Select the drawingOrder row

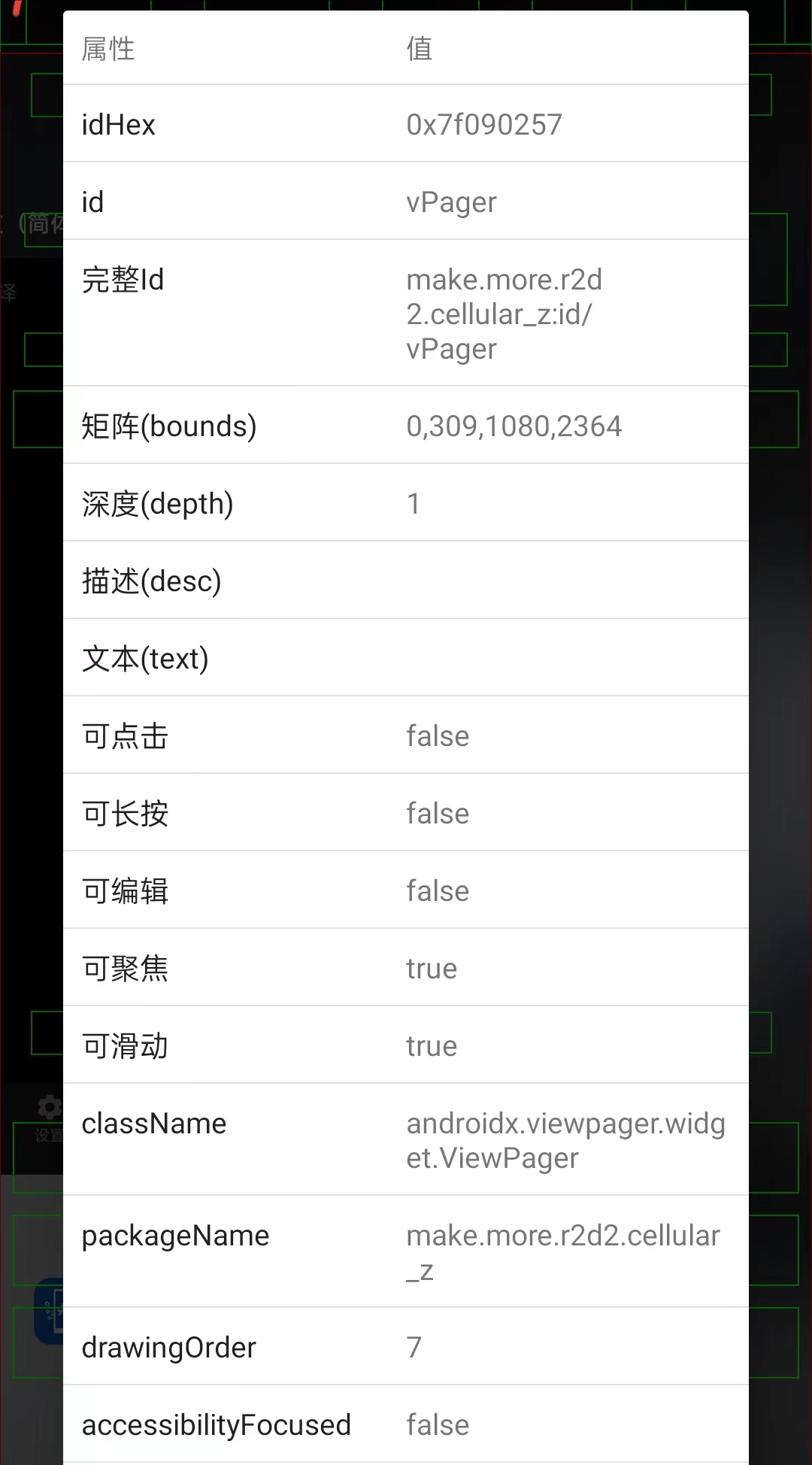(x=406, y=1347)
